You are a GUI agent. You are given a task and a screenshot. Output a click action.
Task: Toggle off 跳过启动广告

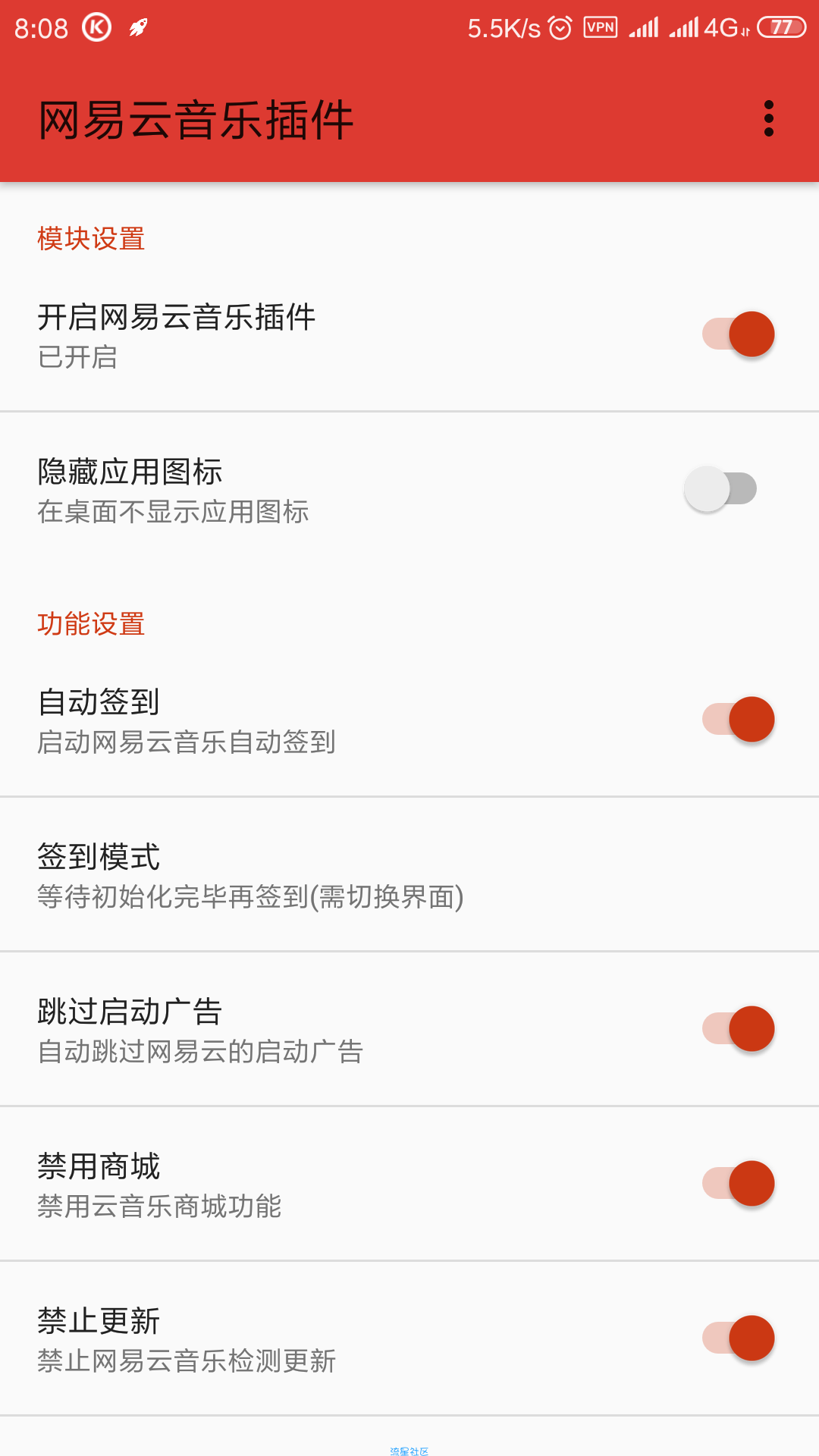(x=739, y=1029)
